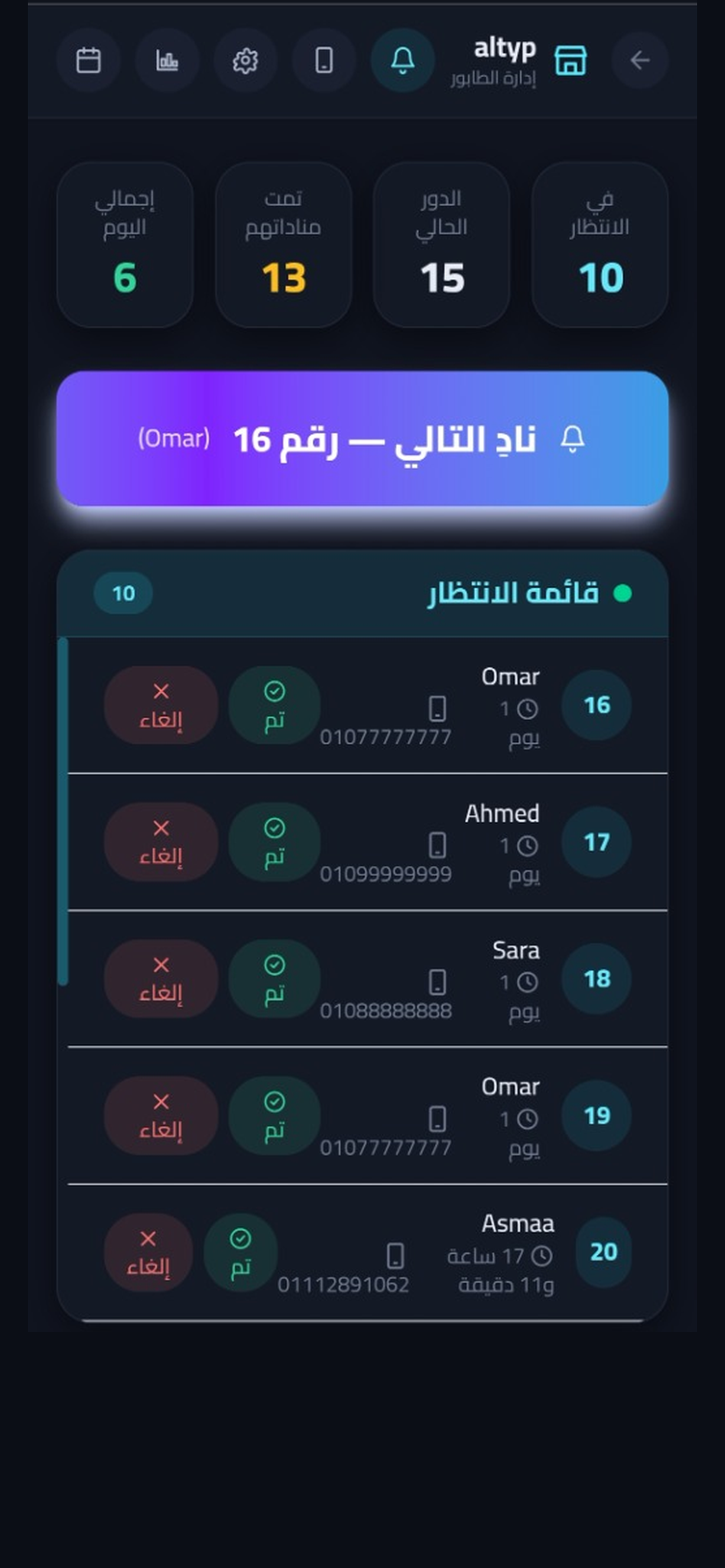
Task: Mark Omar number 19 as done
Action: (274, 1116)
